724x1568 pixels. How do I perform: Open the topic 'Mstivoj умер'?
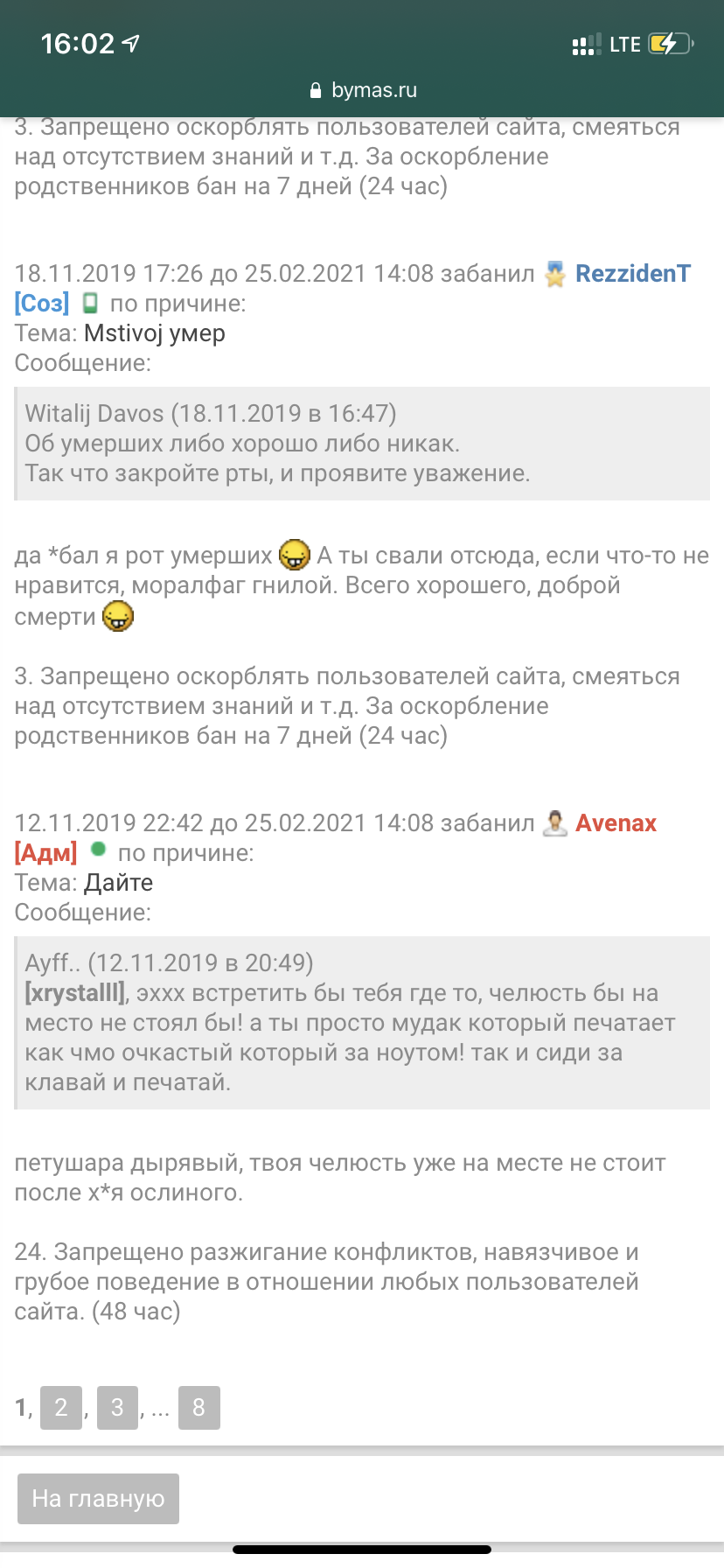[155, 333]
